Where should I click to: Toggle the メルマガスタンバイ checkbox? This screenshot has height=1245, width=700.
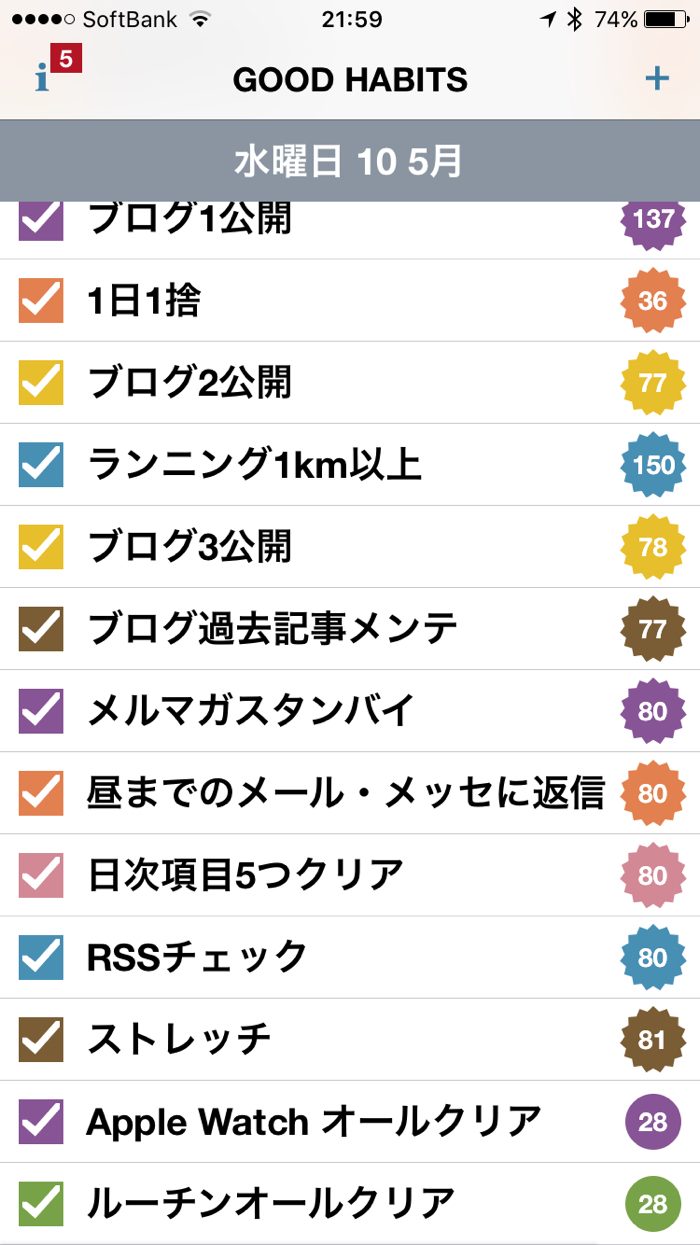point(41,710)
